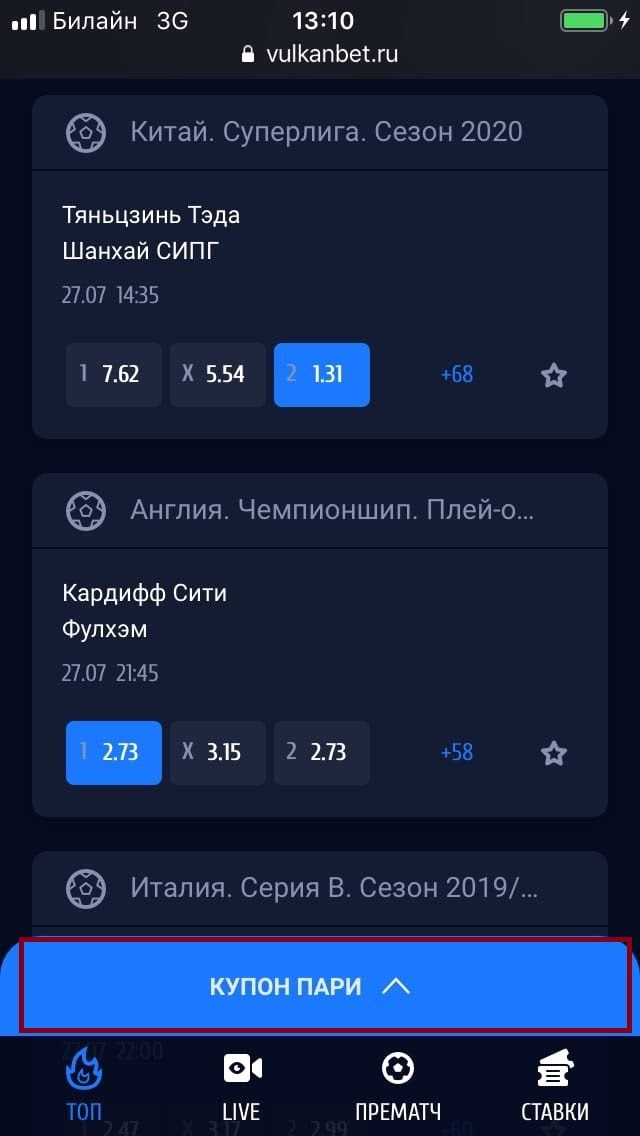Select draw odds 3.15 for Кардифф–Фулхэм
The image size is (640, 1136).
coord(217,752)
